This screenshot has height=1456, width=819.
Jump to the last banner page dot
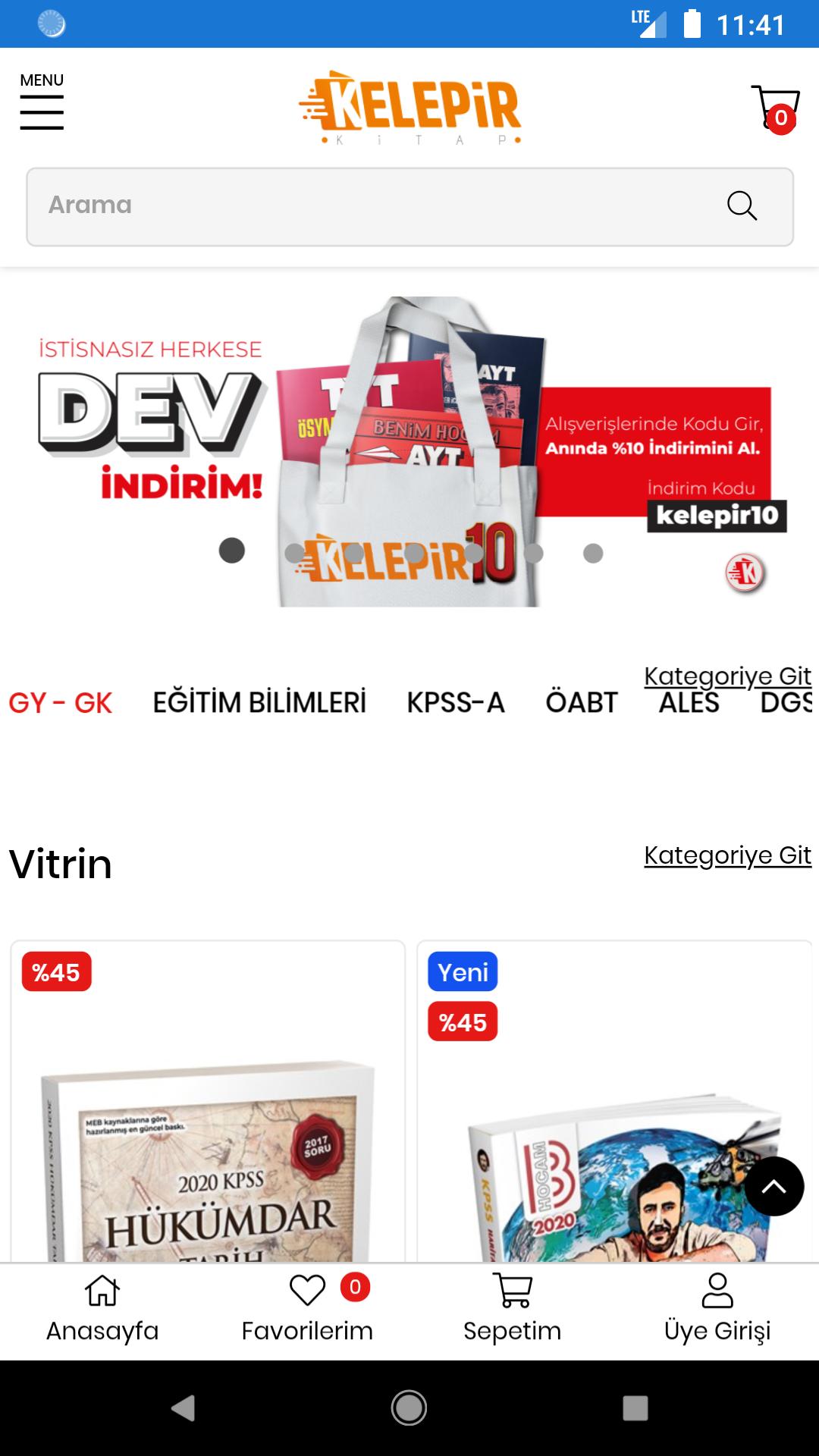pos(593,554)
